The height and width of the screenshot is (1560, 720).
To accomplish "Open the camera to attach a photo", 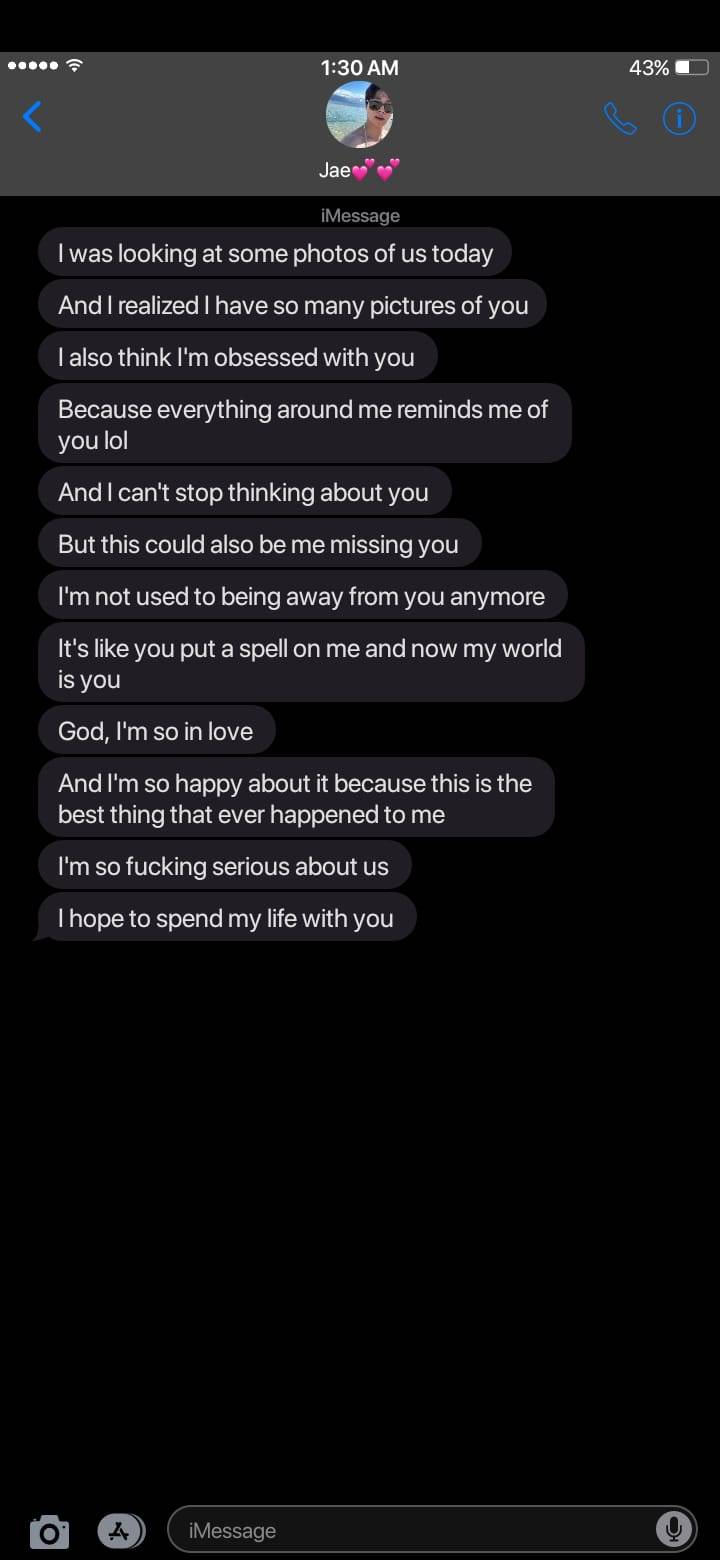I will pos(49,1531).
